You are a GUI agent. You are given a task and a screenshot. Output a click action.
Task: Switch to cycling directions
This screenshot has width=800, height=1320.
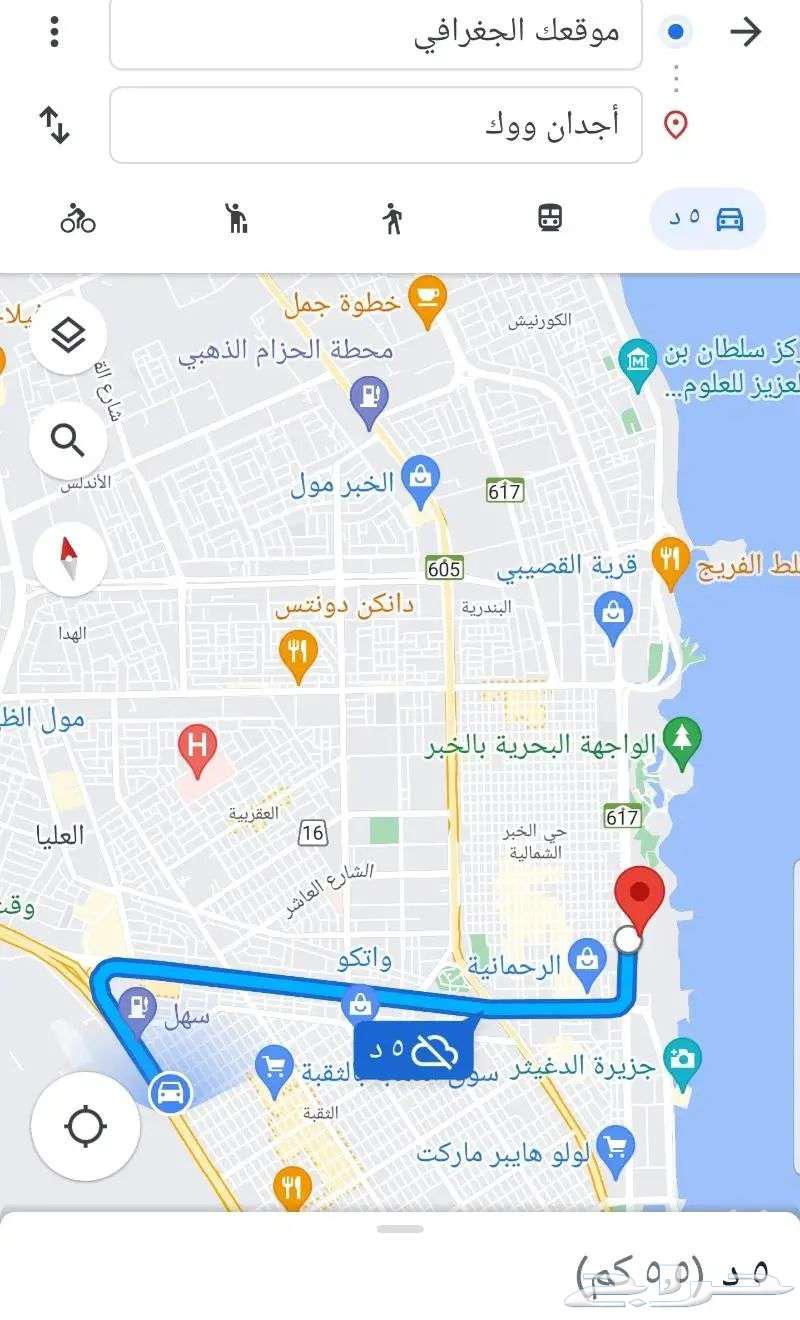click(x=78, y=218)
